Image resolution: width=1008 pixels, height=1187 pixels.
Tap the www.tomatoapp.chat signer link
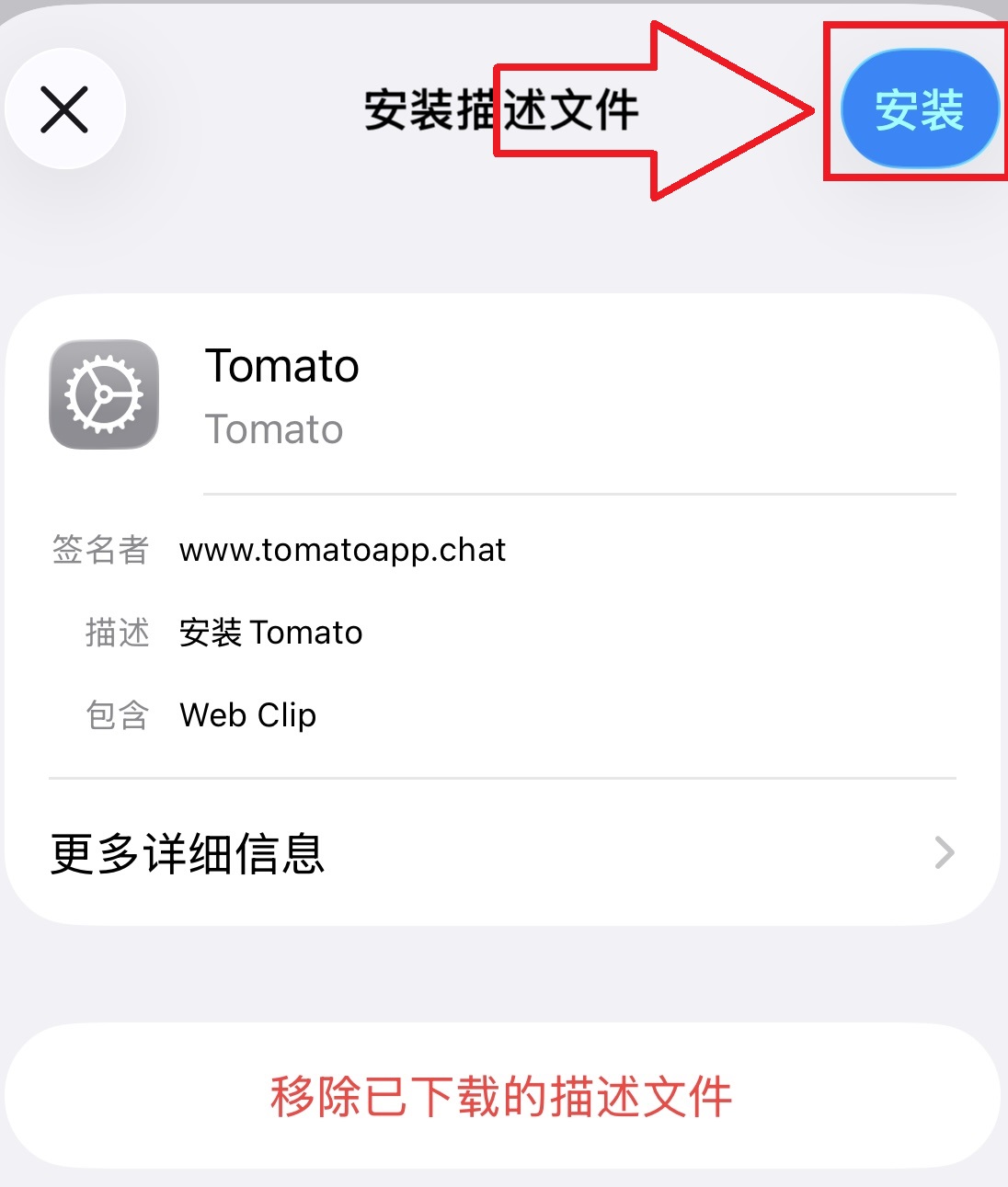[342, 550]
